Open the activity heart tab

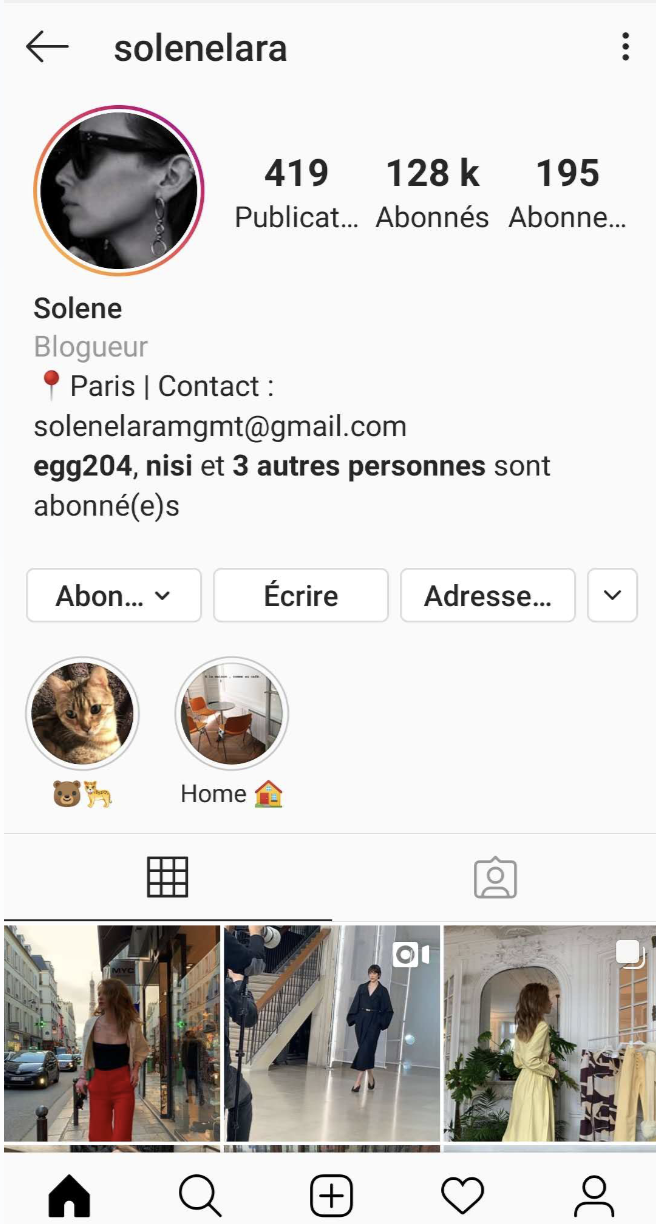click(462, 1195)
